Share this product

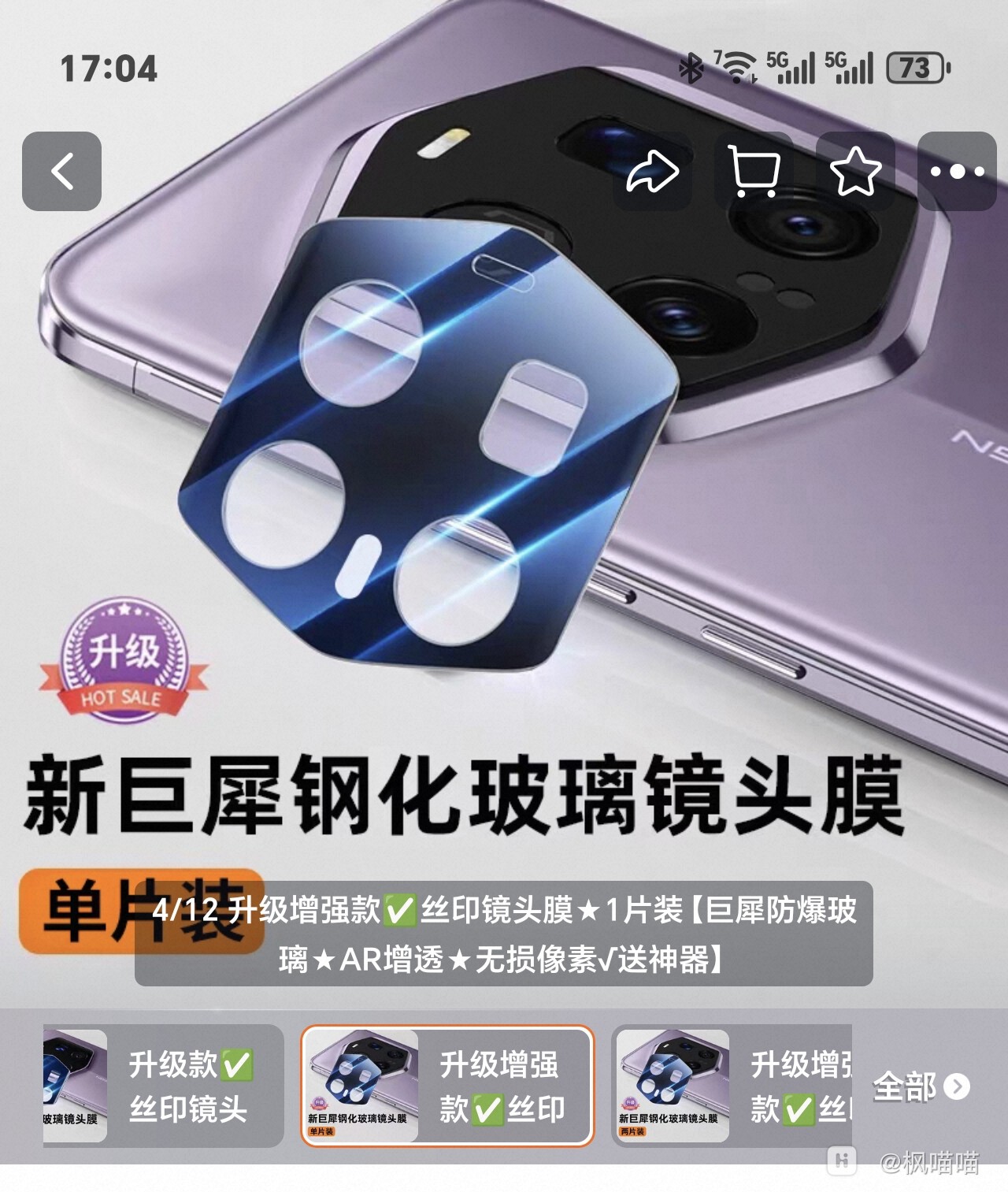coord(652,171)
